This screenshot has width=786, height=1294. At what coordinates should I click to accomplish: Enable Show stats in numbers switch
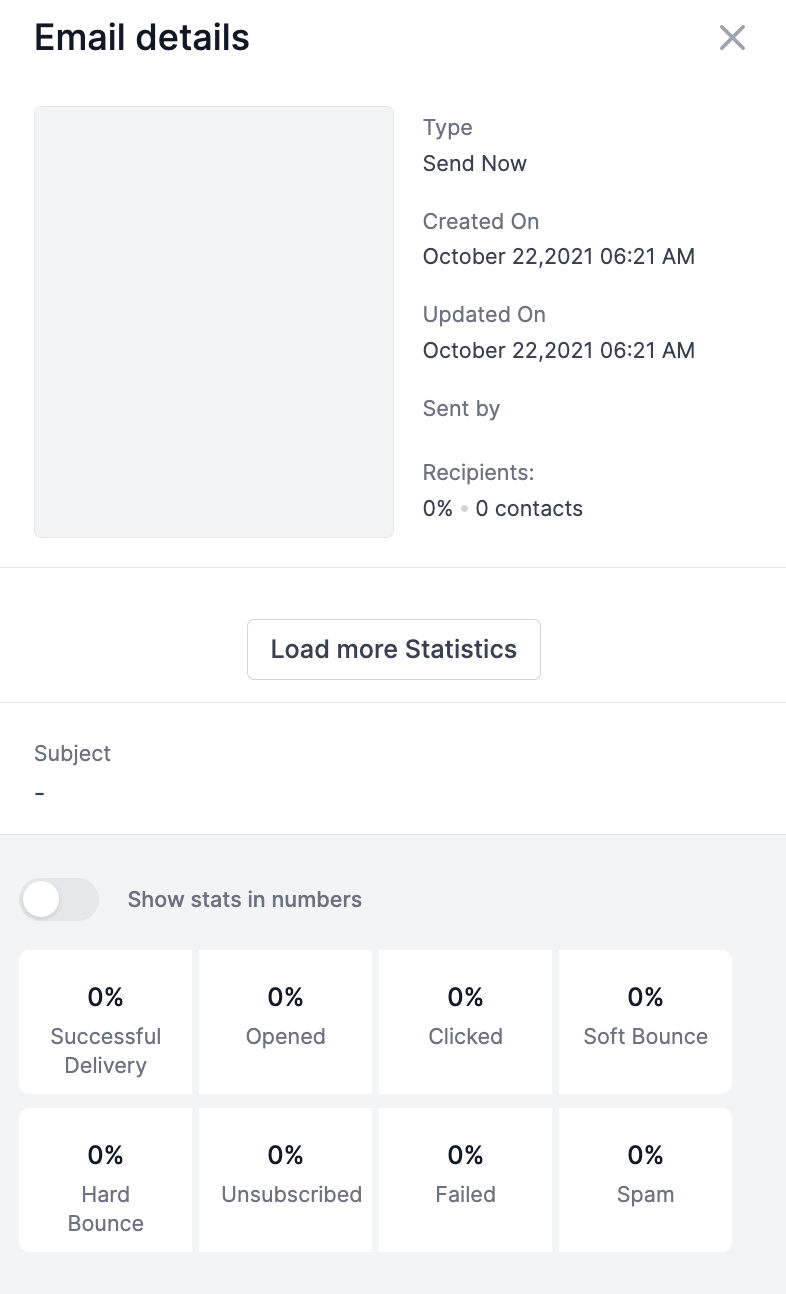[x=60, y=900]
